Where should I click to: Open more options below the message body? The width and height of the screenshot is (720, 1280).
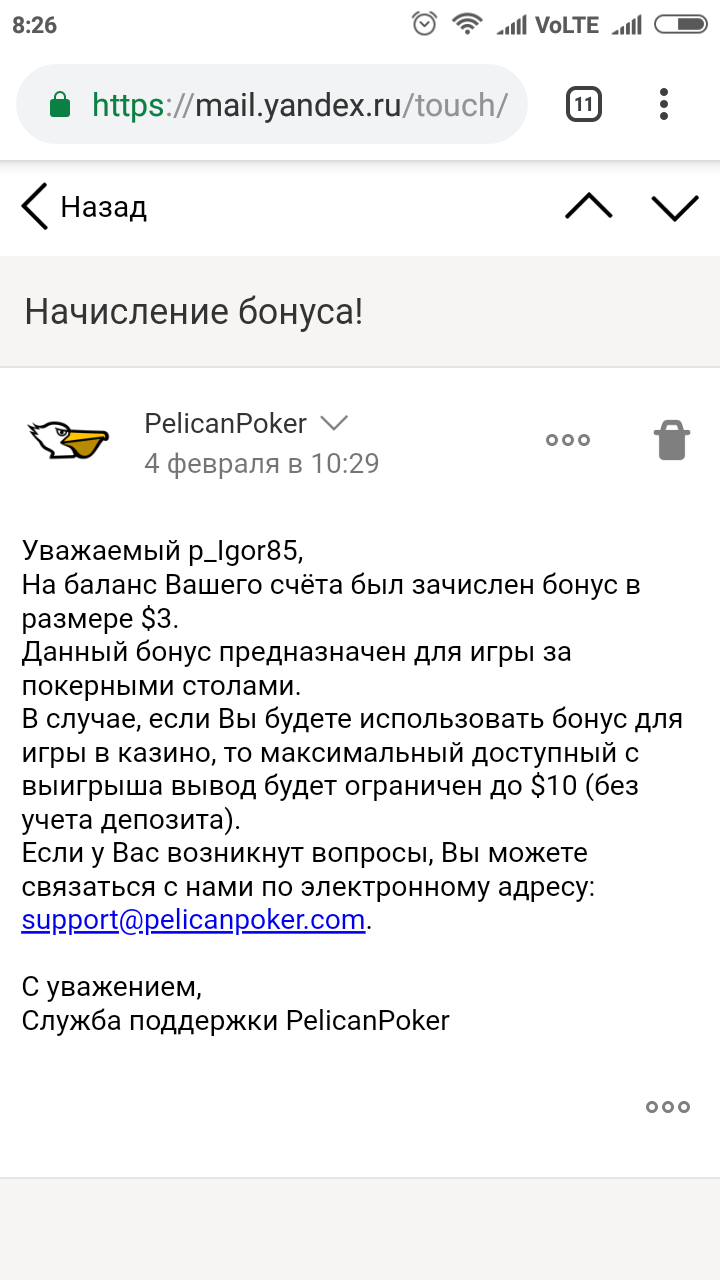tap(668, 1107)
